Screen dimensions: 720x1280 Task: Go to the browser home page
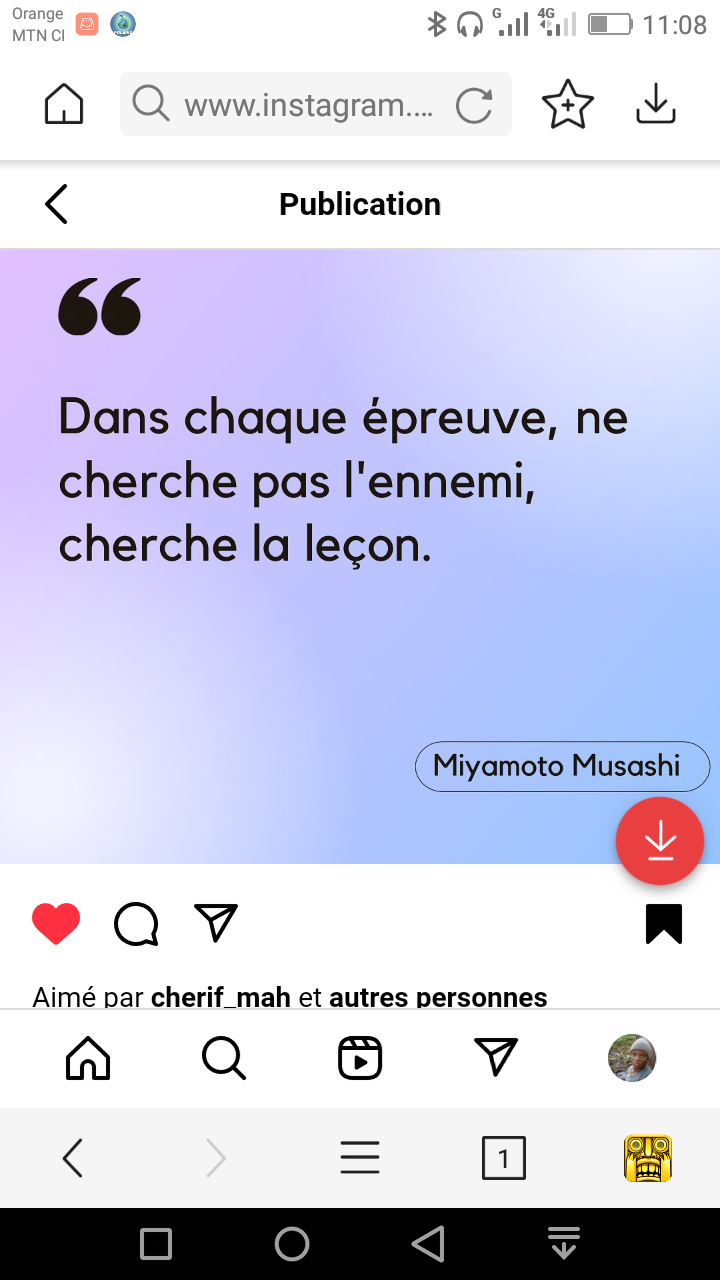[65, 104]
